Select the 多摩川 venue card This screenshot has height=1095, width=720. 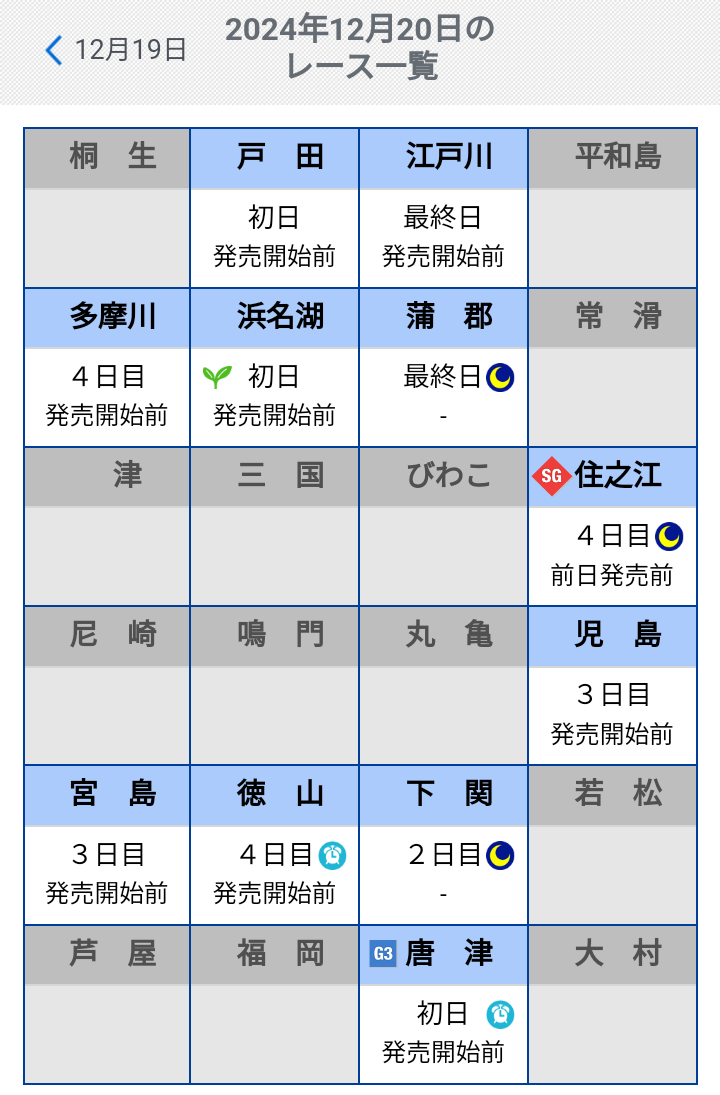coord(107,367)
